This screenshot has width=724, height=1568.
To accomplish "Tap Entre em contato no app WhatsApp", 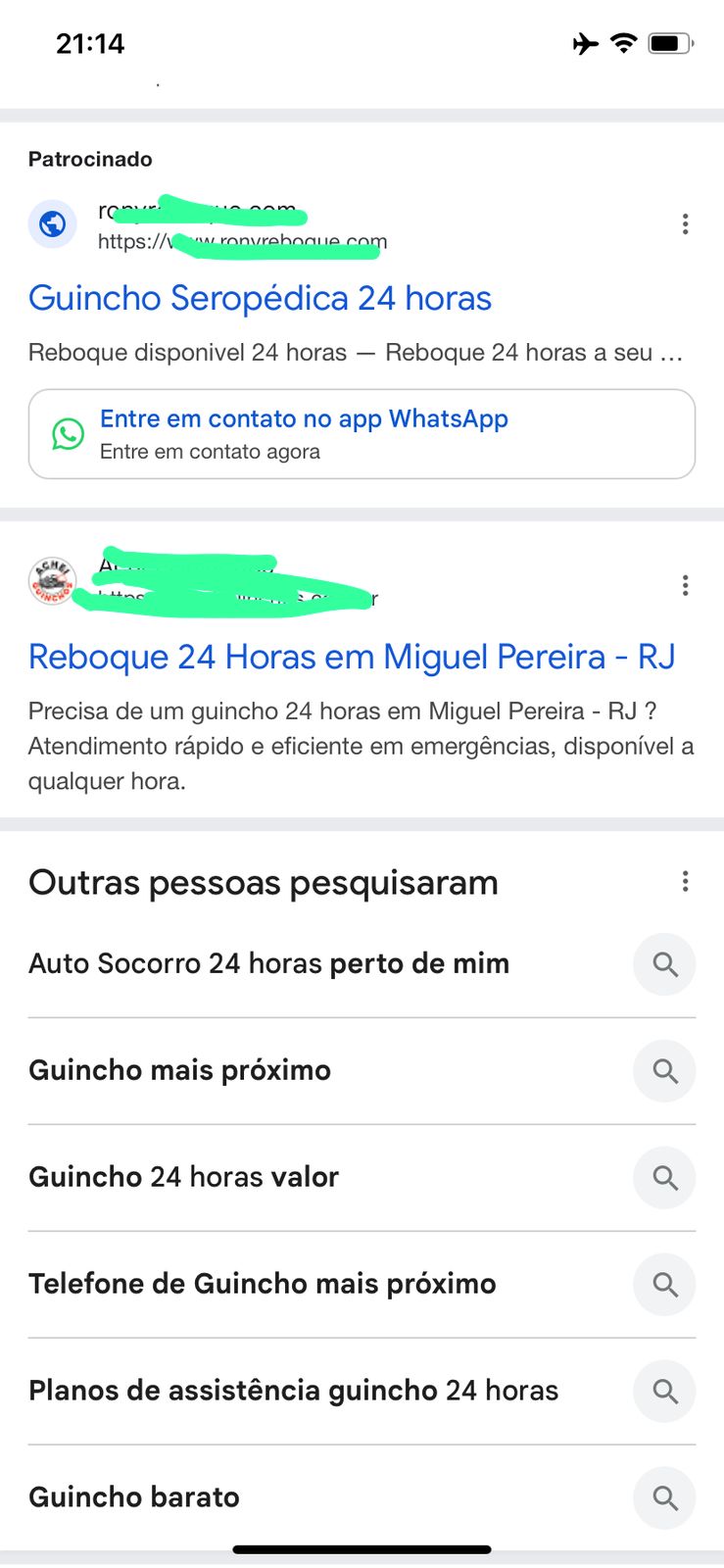I will 304,418.
